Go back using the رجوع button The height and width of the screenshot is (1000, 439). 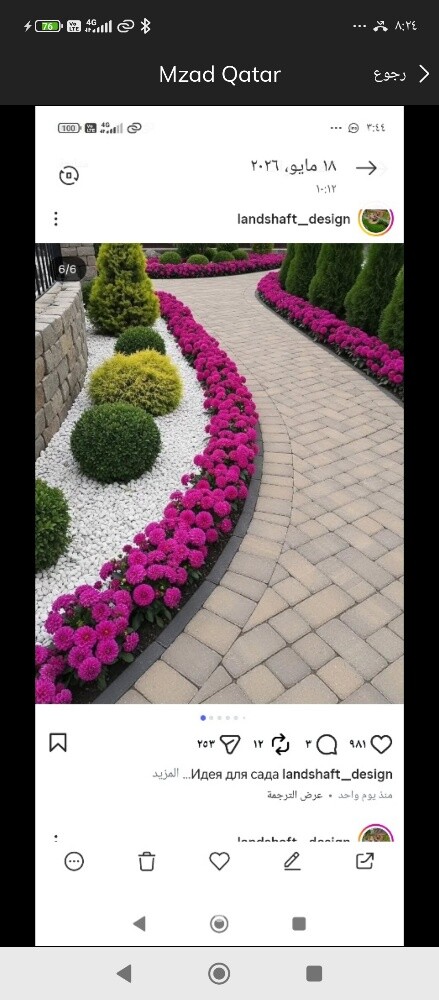pos(401,75)
